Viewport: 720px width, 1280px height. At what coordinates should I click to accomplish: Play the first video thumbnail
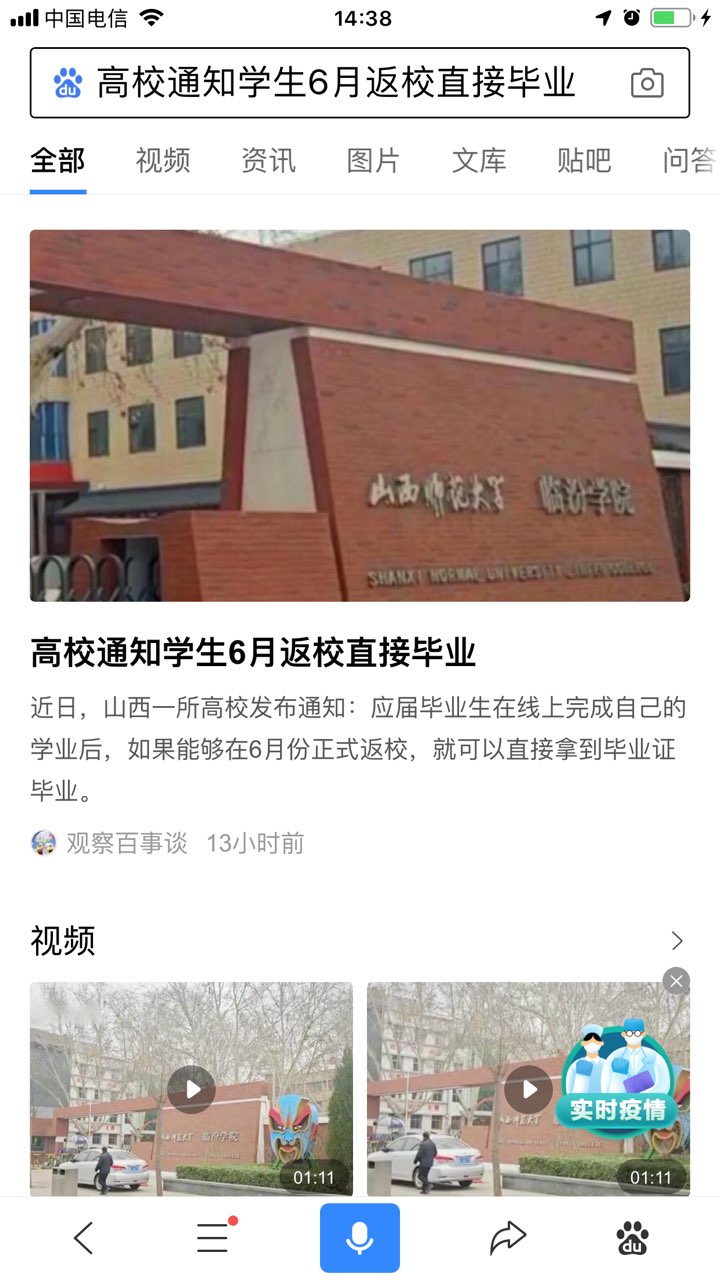191,1089
